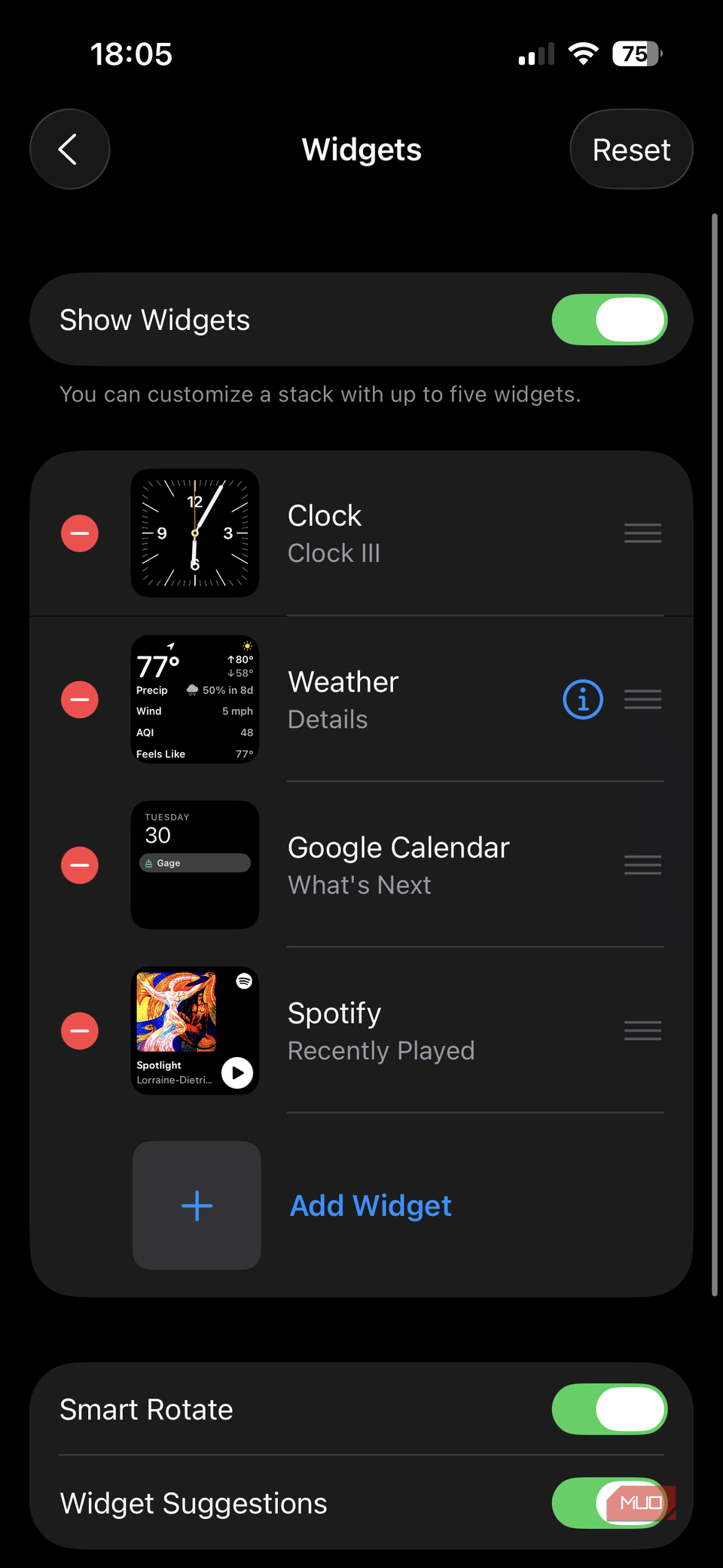
Task: Turn off Show Widgets
Action: click(x=609, y=319)
